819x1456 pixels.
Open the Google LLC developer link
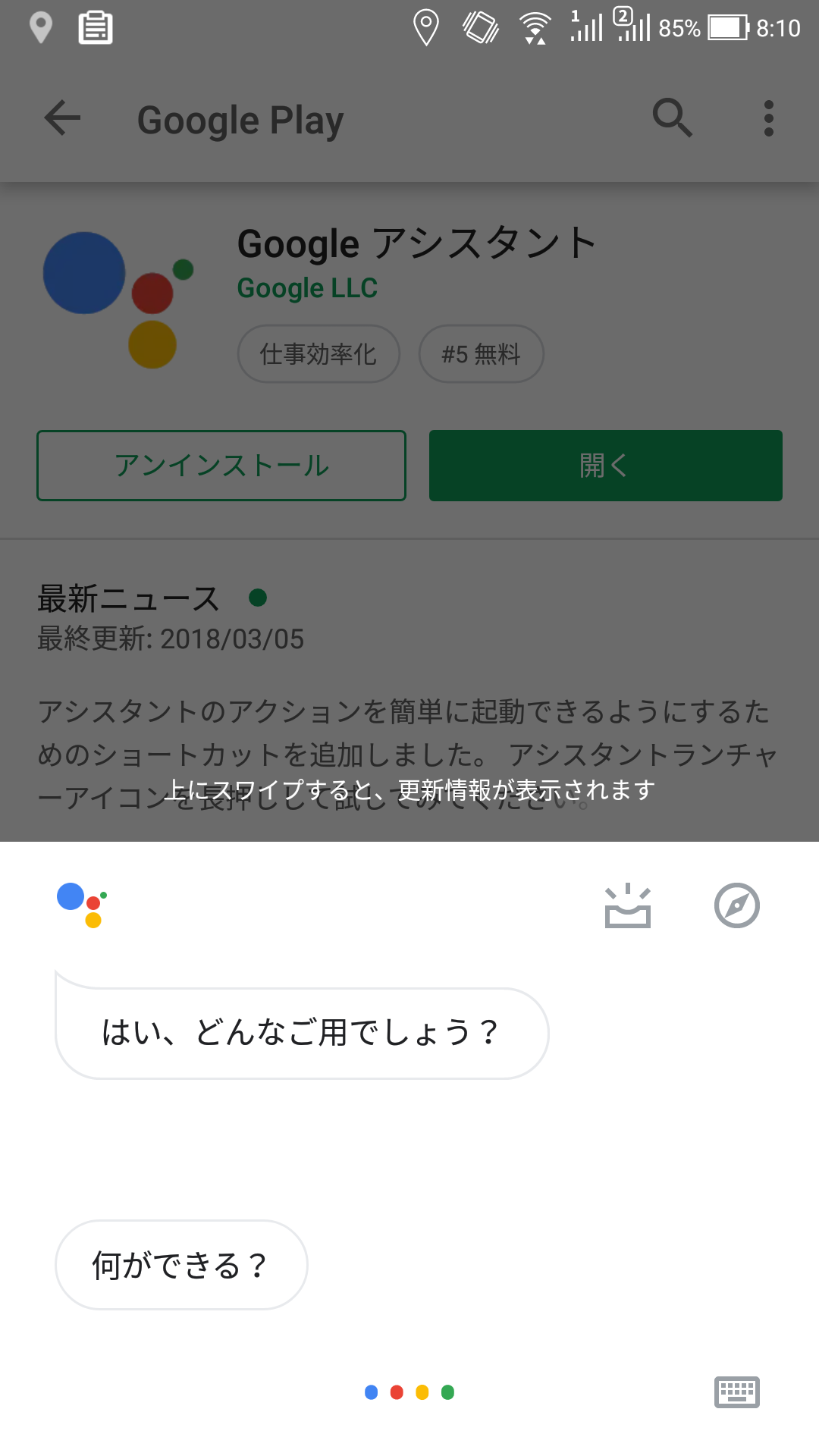307,288
